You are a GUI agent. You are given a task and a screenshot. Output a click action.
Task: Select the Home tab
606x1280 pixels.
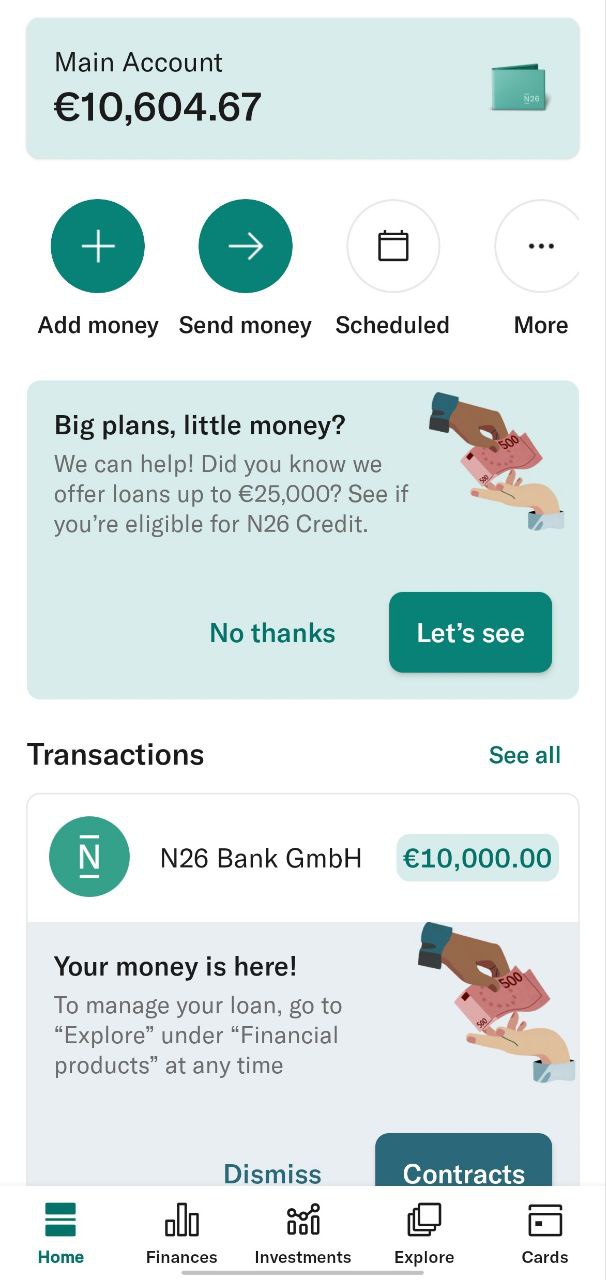point(61,1234)
